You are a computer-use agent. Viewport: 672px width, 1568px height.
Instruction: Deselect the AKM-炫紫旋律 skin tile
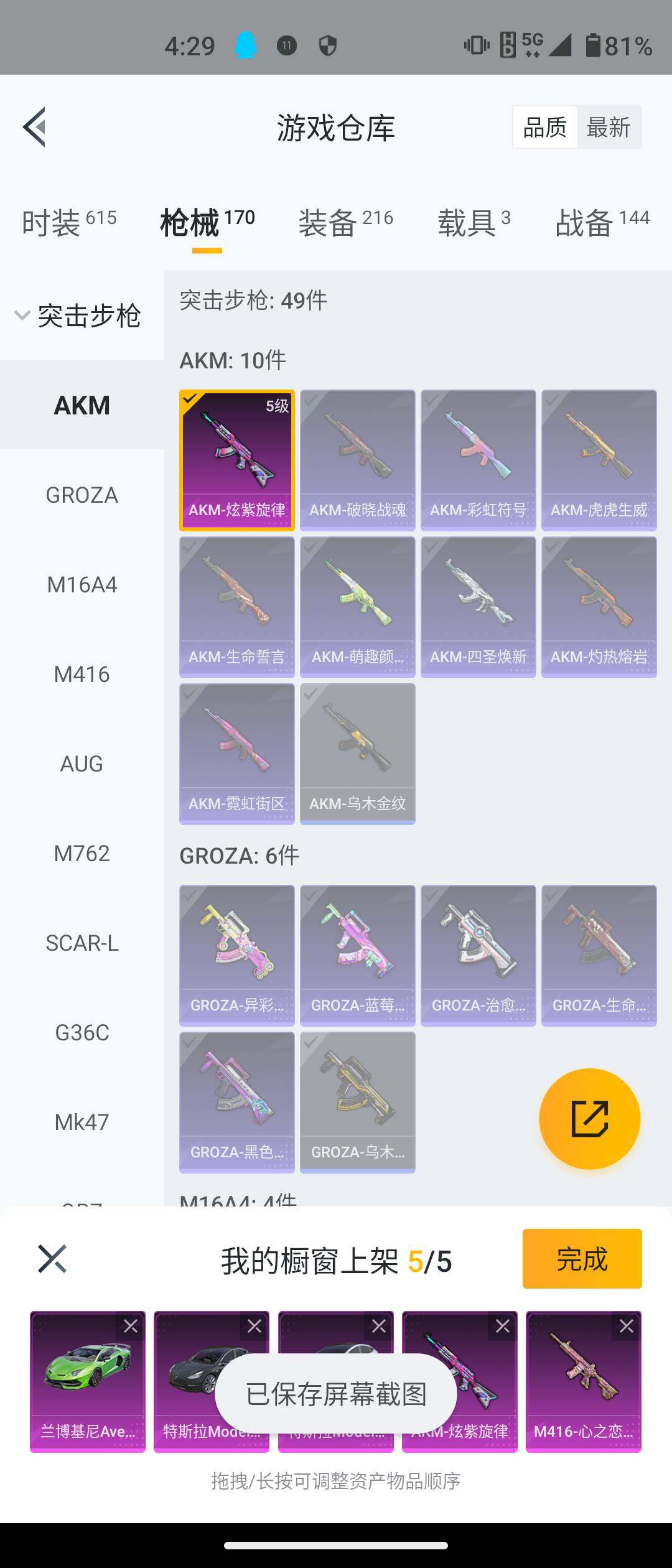(x=236, y=460)
